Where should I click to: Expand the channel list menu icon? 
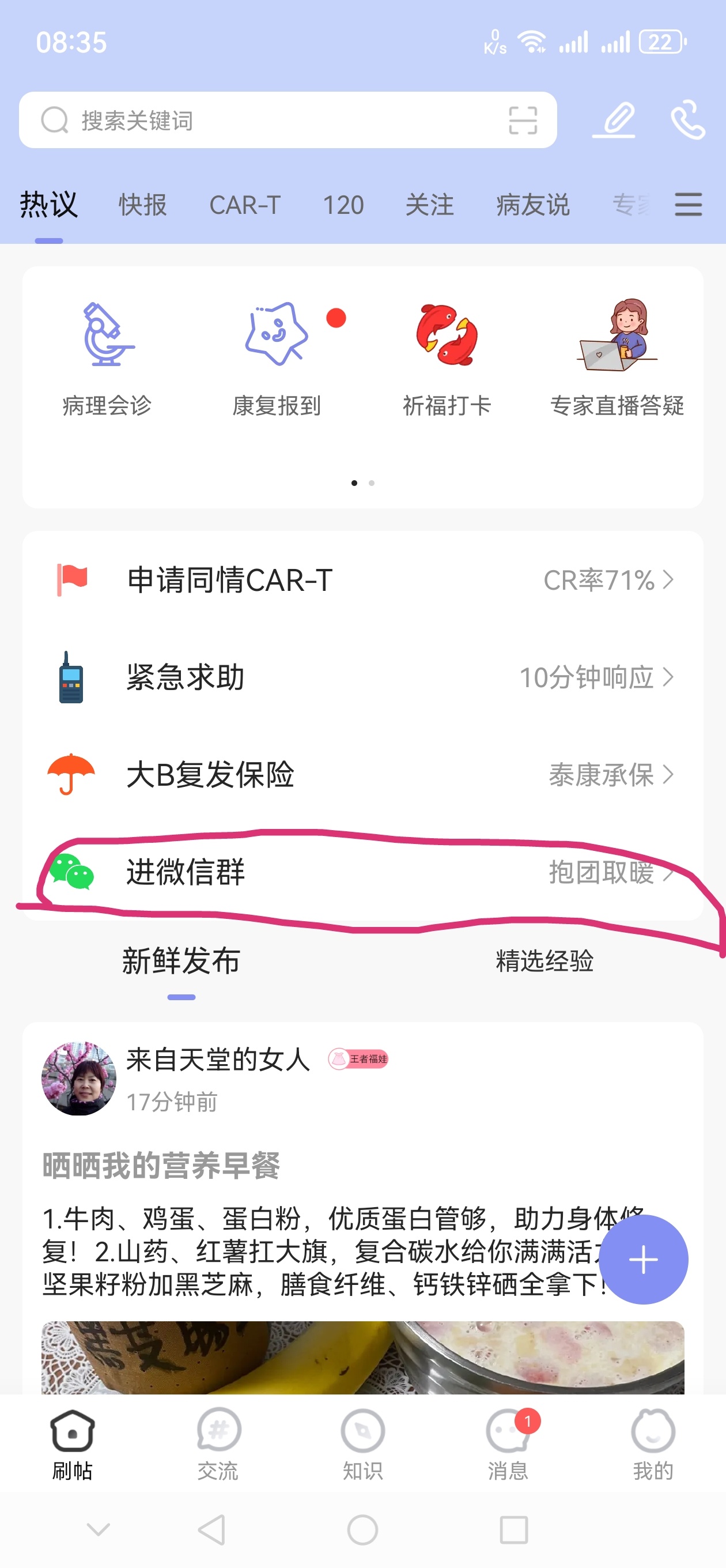tap(689, 205)
